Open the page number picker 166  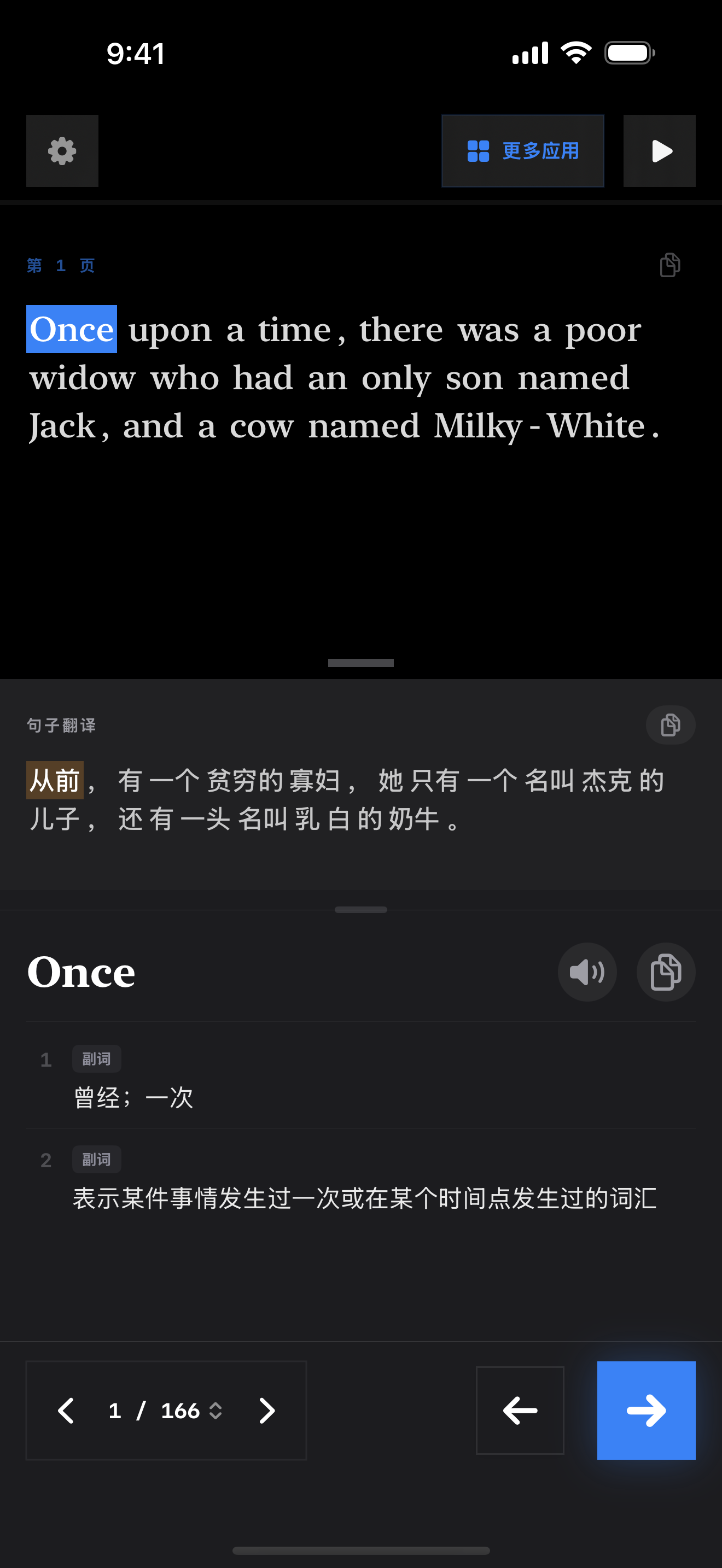click(190, 1411)
